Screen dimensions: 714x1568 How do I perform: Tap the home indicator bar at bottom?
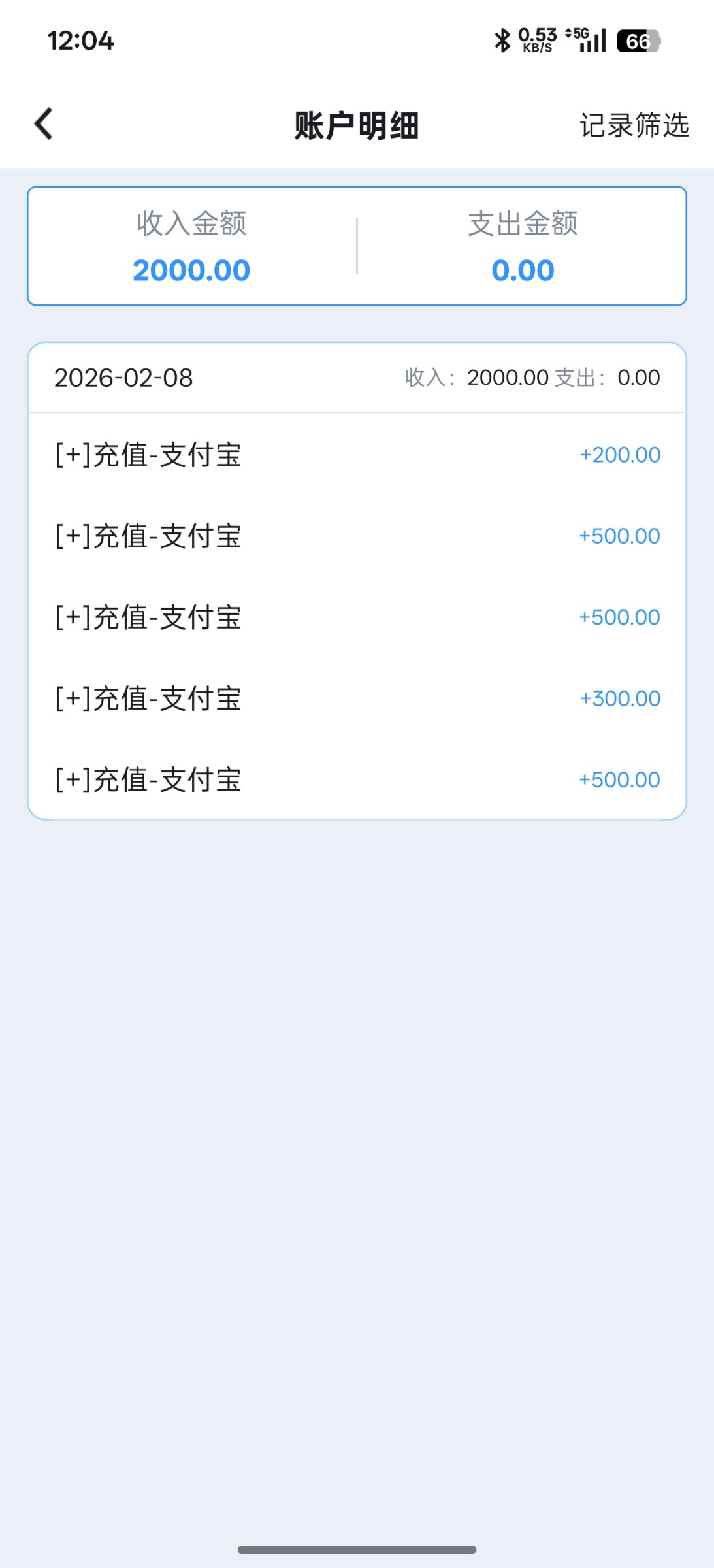click(x=357, y=1549)
